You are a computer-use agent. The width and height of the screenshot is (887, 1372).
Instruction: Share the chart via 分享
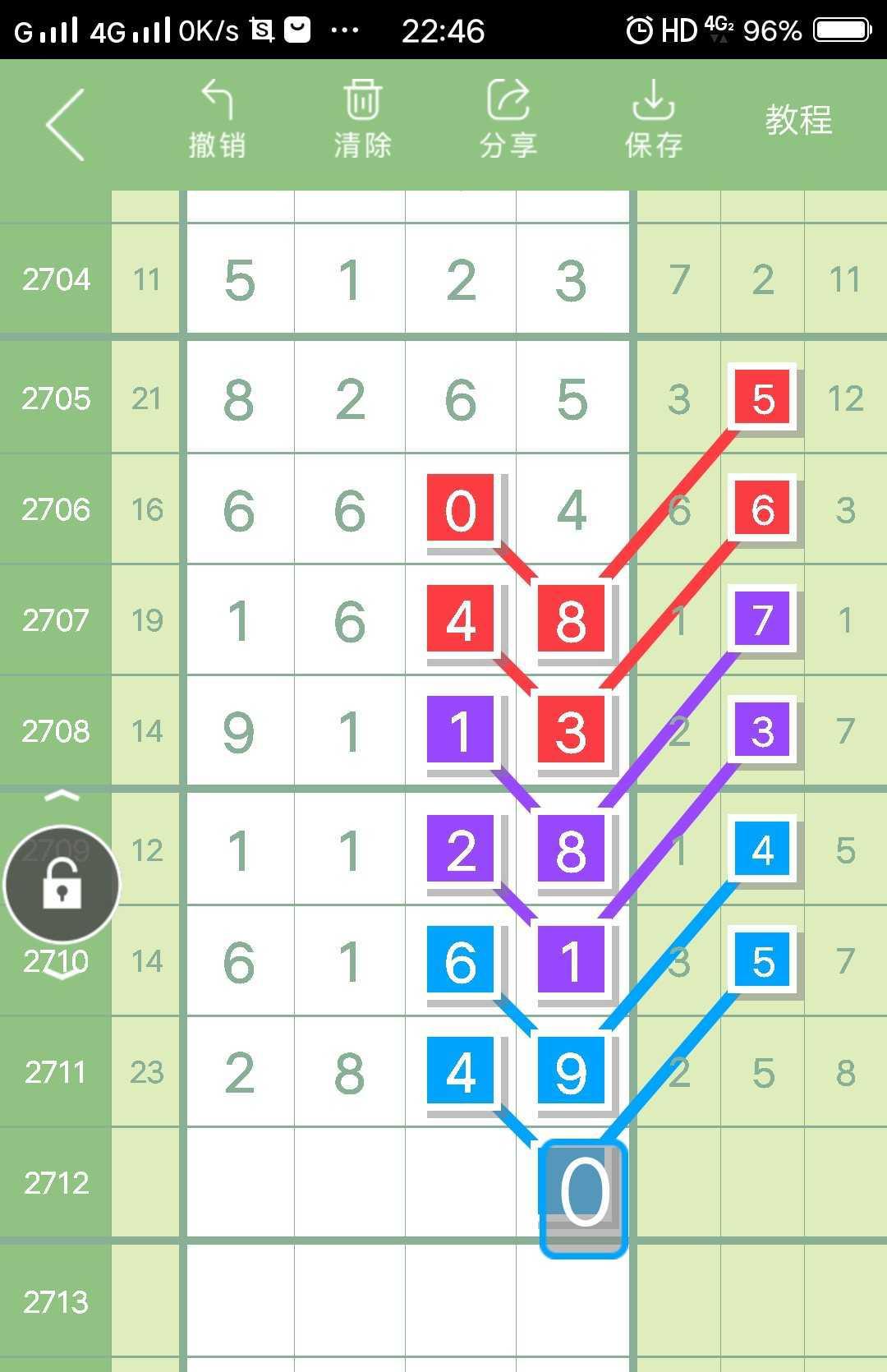click(x=508, y=120)
